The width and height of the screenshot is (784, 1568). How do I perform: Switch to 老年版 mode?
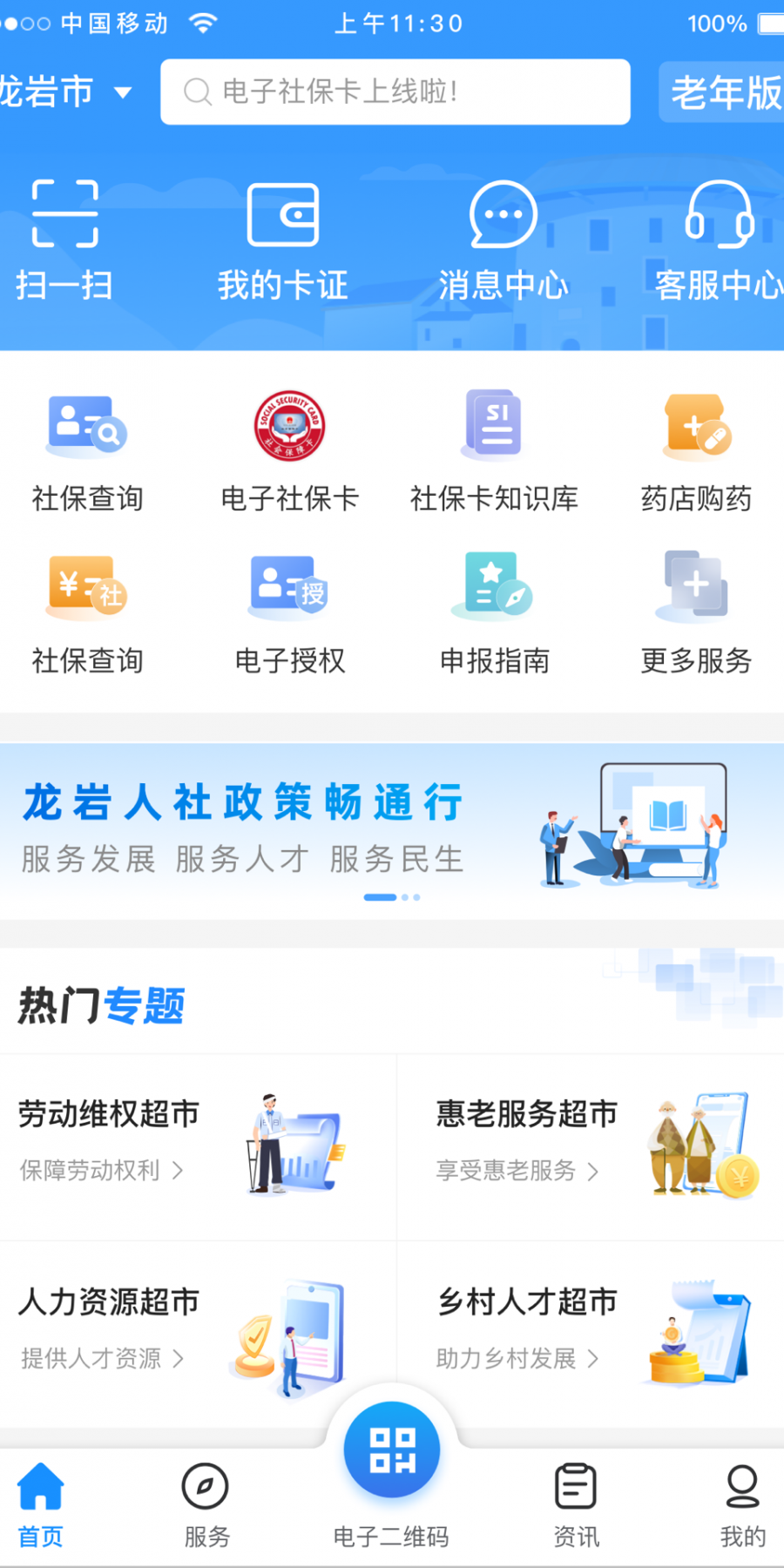[723, 91]
